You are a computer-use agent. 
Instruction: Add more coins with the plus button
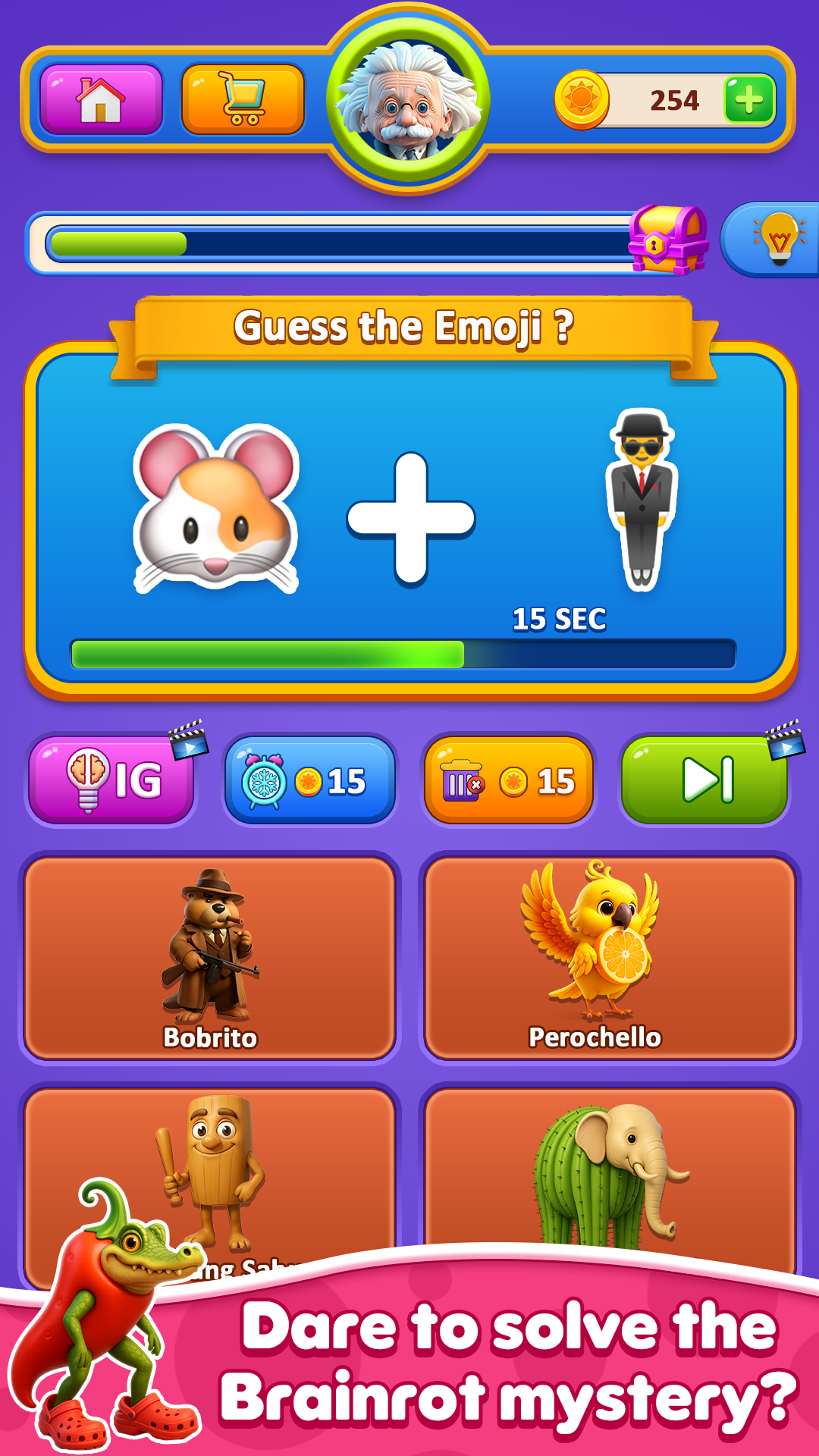(x=748, y=99)
